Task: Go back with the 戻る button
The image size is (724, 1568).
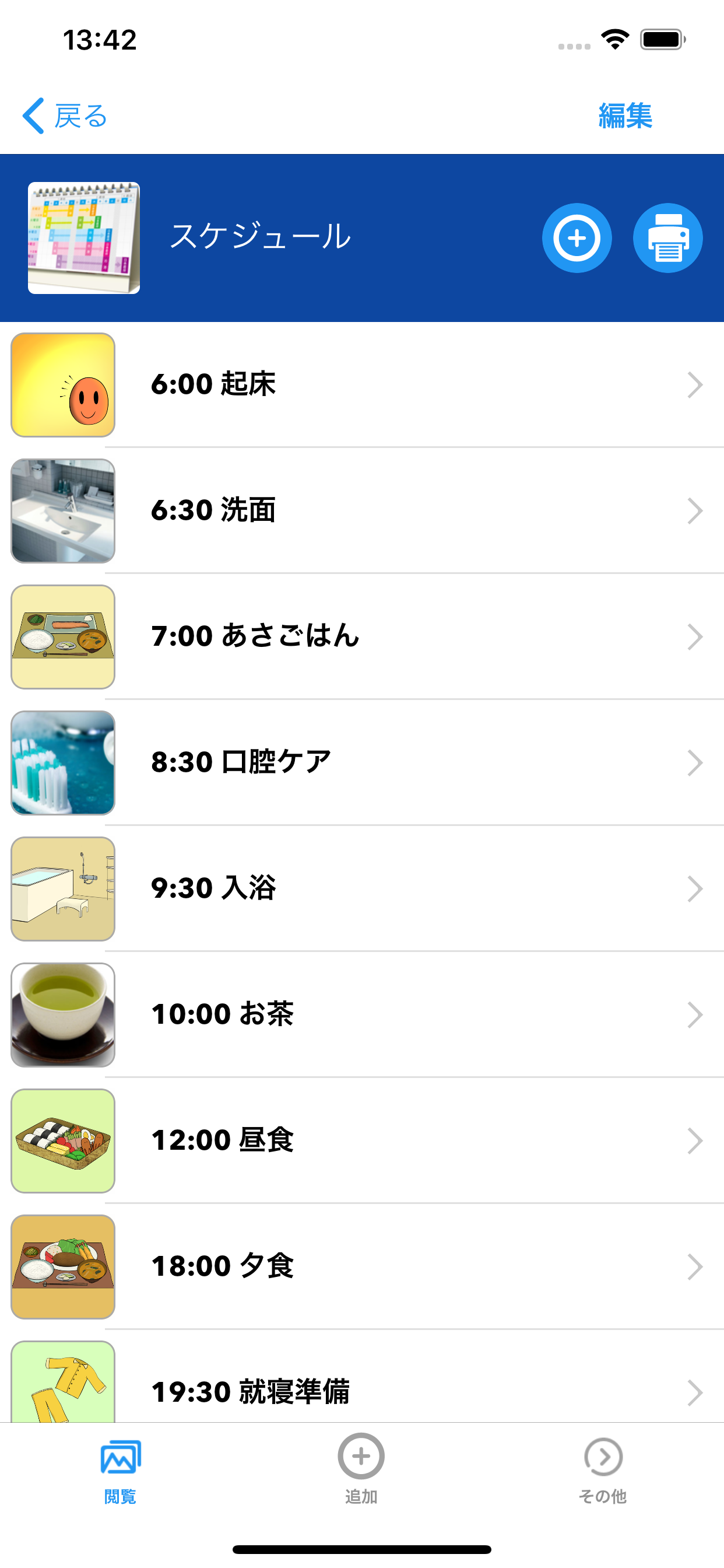Action: click(x=65, y=116)
